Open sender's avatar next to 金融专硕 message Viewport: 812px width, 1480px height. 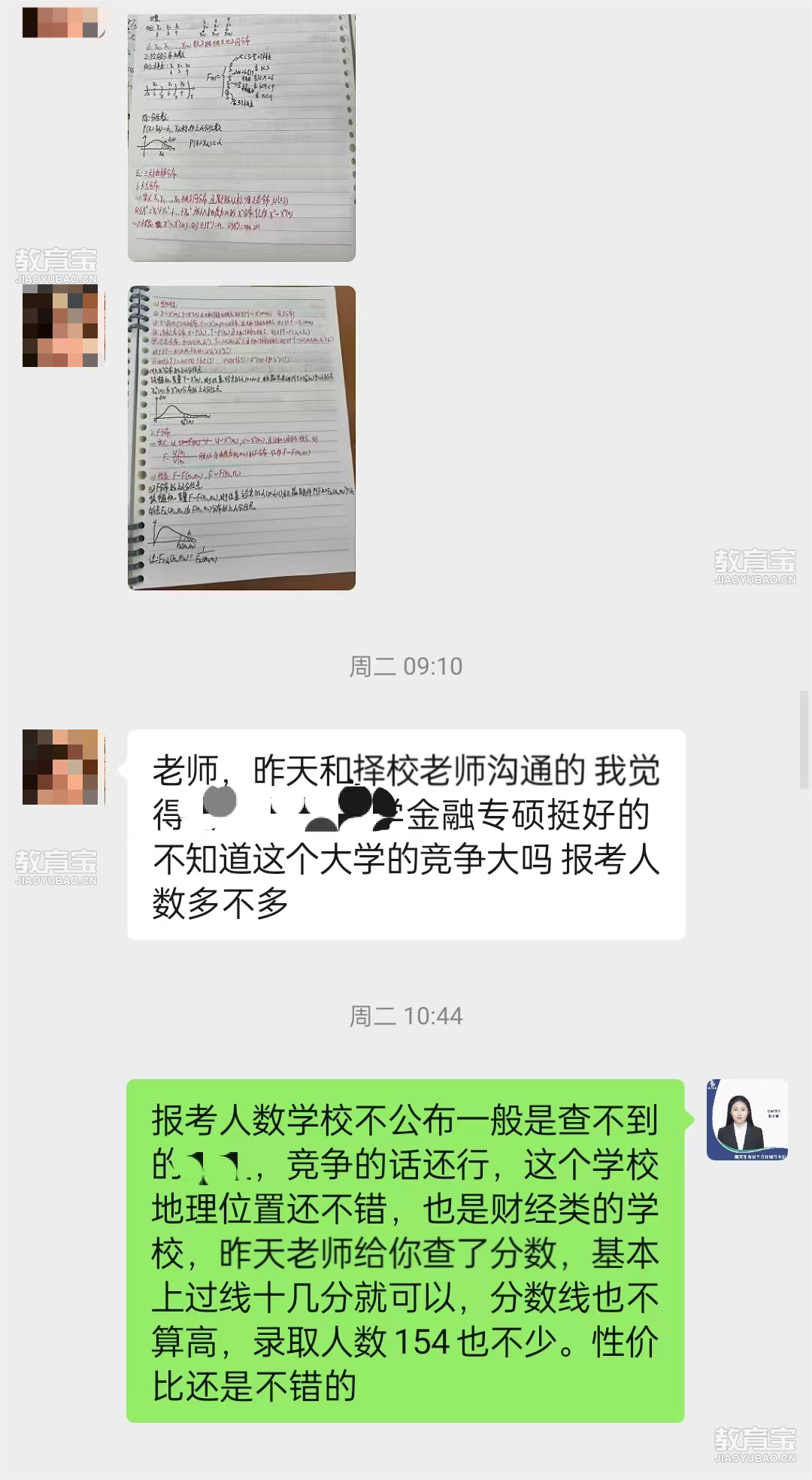pyautogui.click(x=60, y=767)
